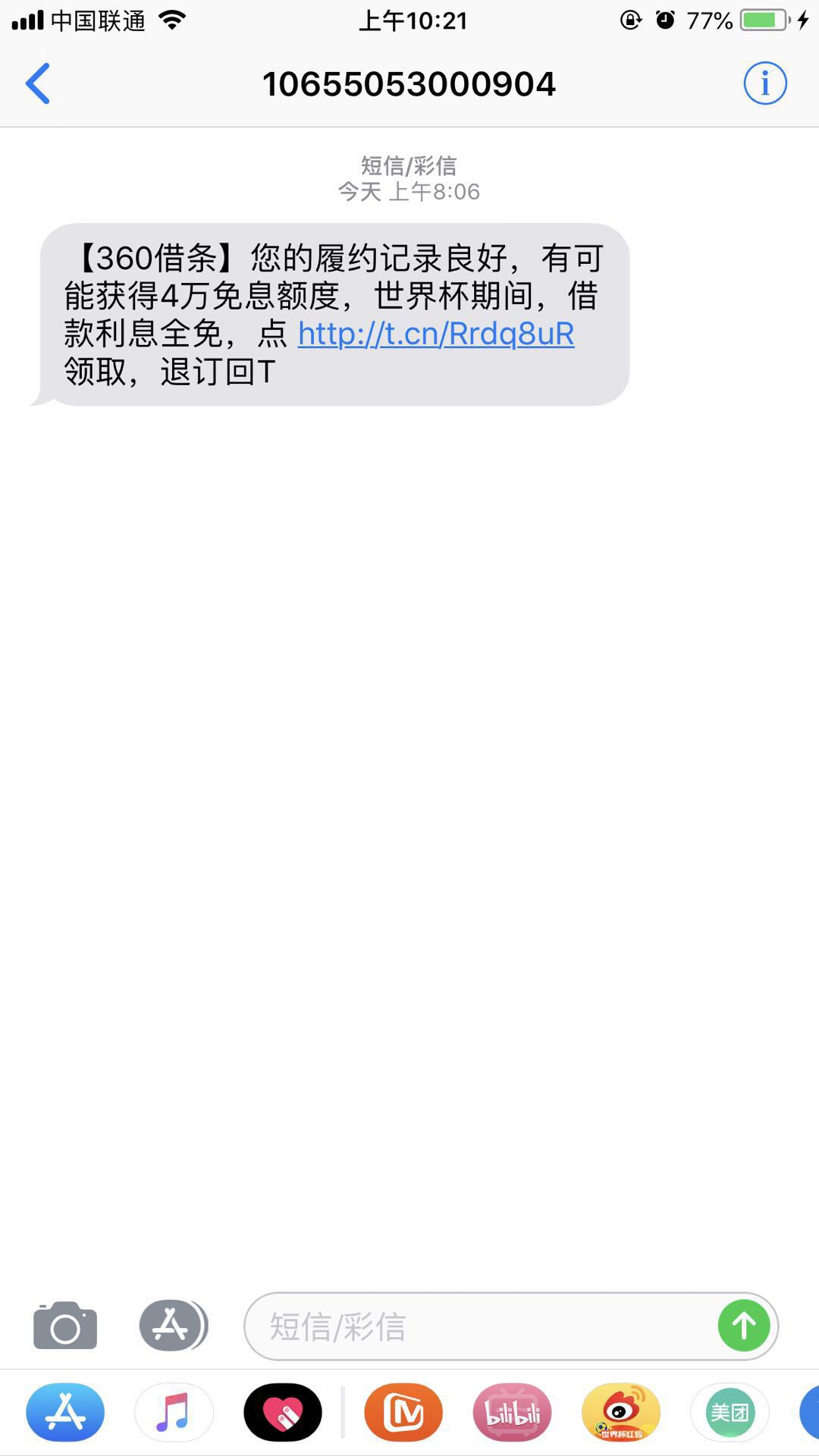Tap the green send arrow

[x=743, y=1326]
